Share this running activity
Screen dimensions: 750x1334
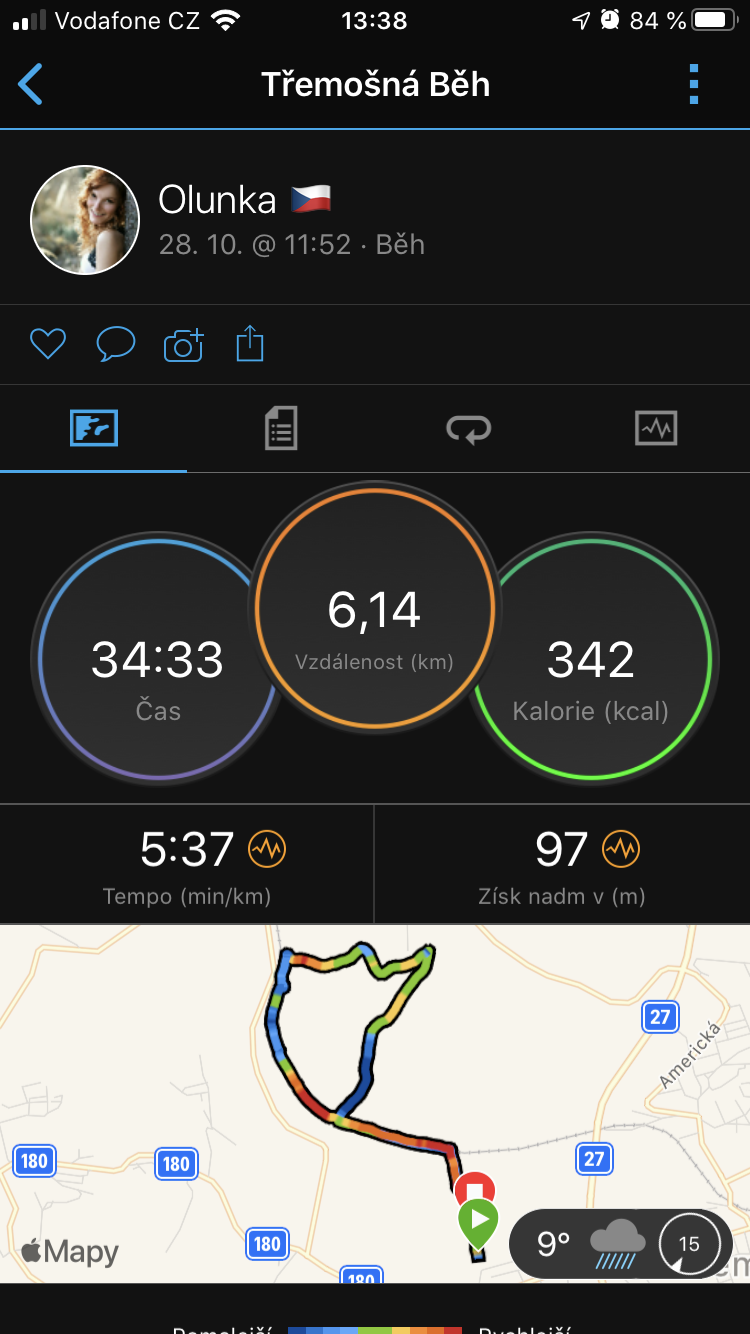coord(249,345)
